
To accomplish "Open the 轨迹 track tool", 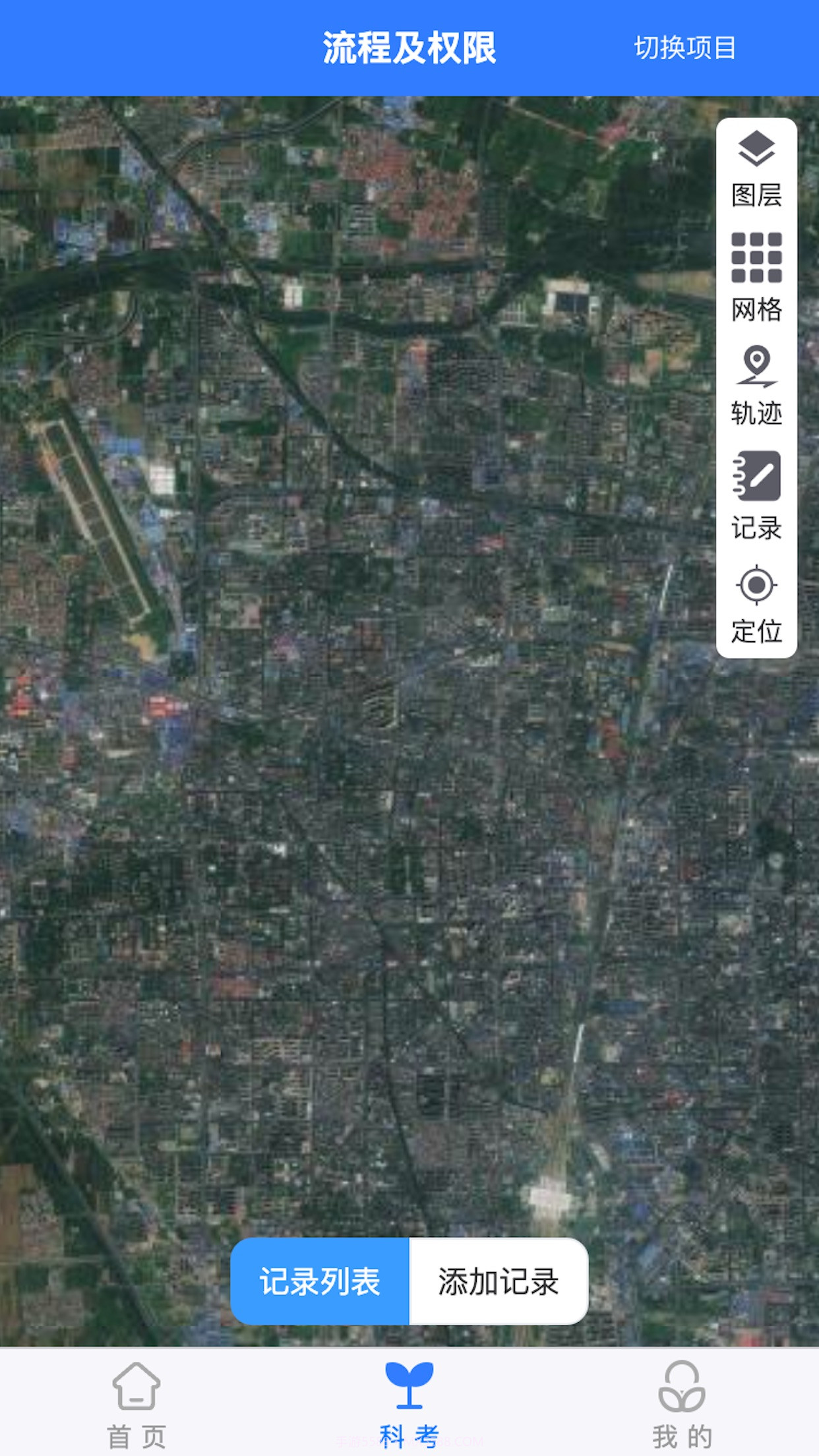I will click(x=756, y=385).
